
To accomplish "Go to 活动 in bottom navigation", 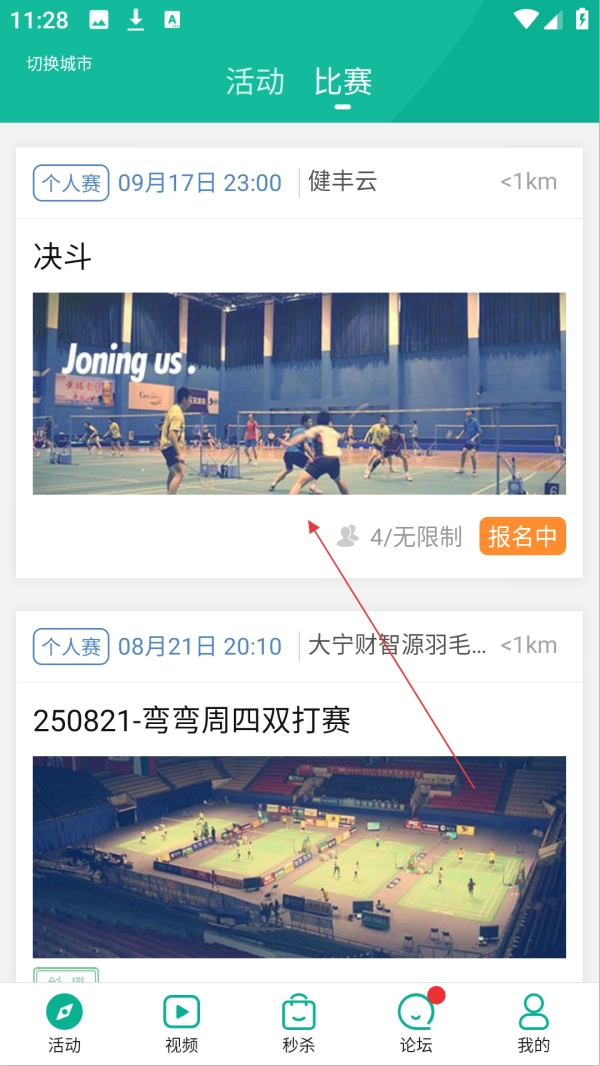I will coord(64,1024).
